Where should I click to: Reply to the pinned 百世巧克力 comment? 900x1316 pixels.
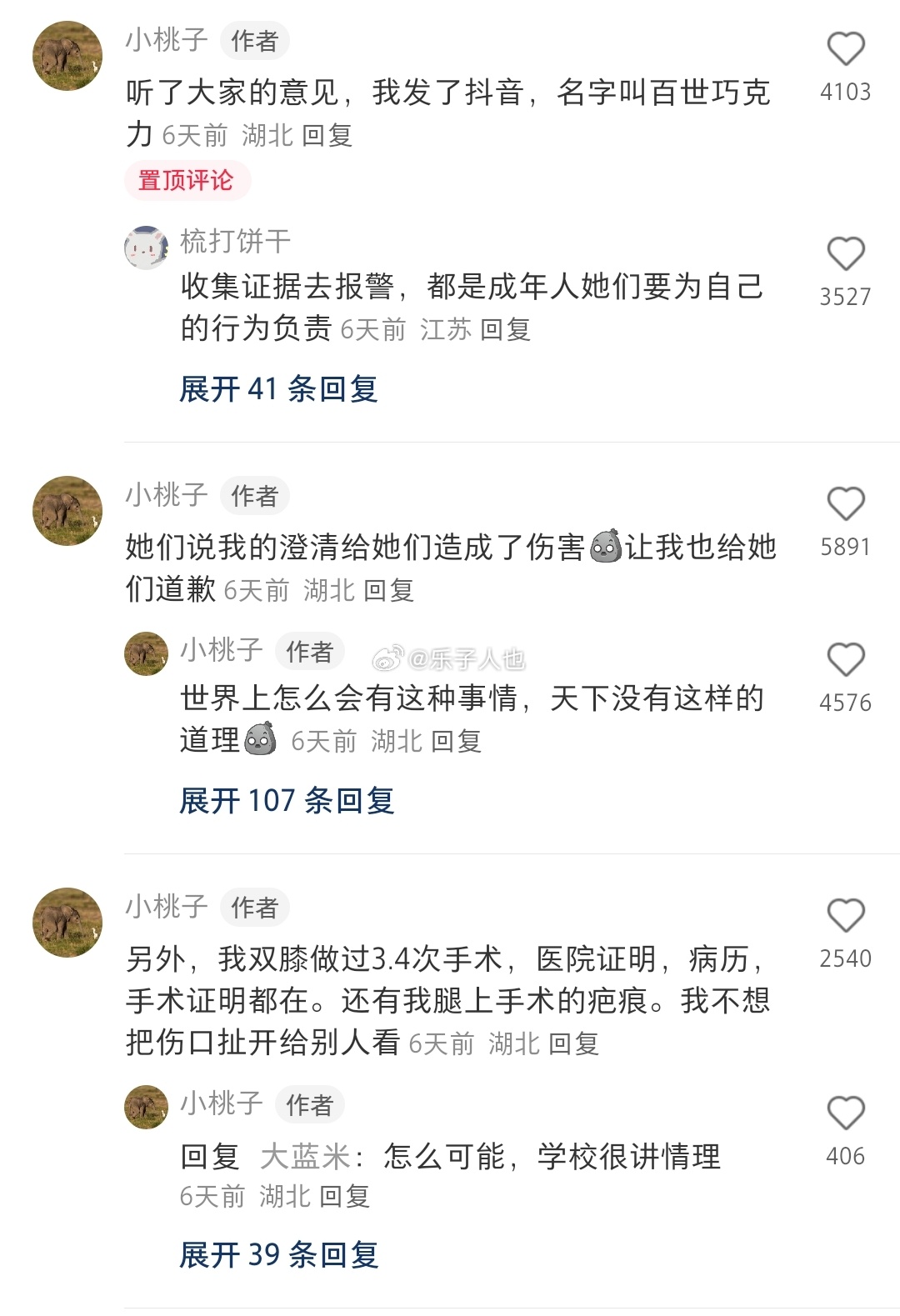(x=327, y=136)
